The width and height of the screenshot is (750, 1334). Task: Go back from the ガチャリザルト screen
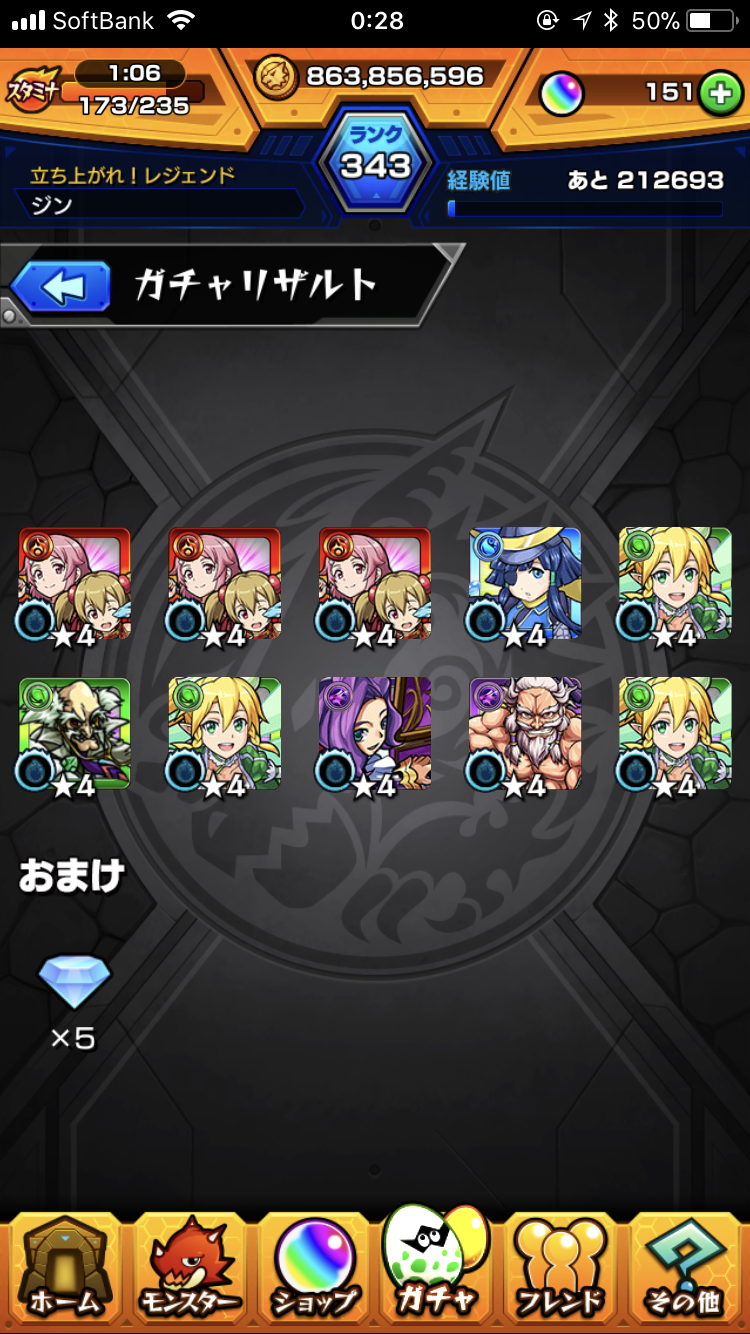[60, 289]
